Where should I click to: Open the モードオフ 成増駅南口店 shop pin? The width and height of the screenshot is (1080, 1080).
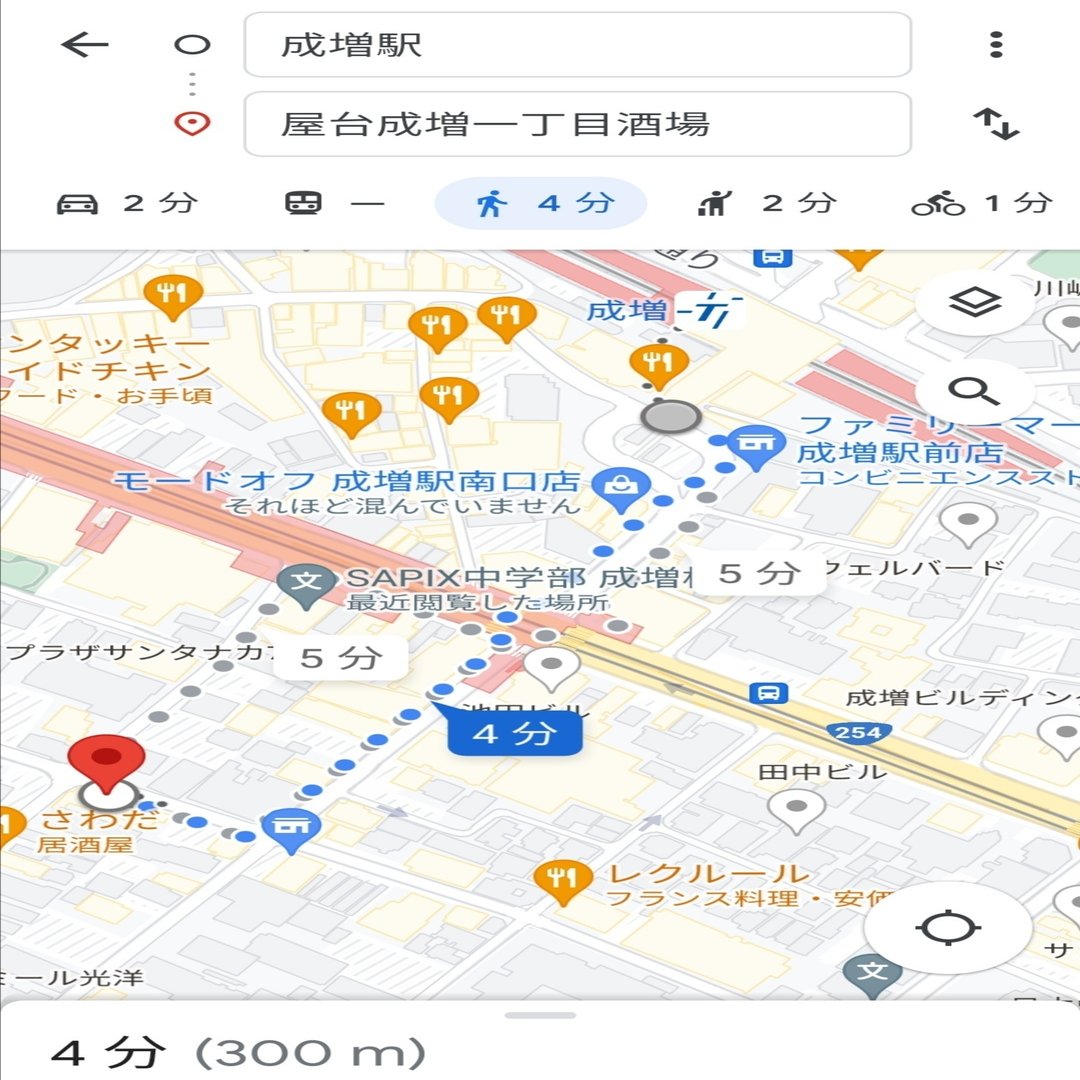point(622,486)
